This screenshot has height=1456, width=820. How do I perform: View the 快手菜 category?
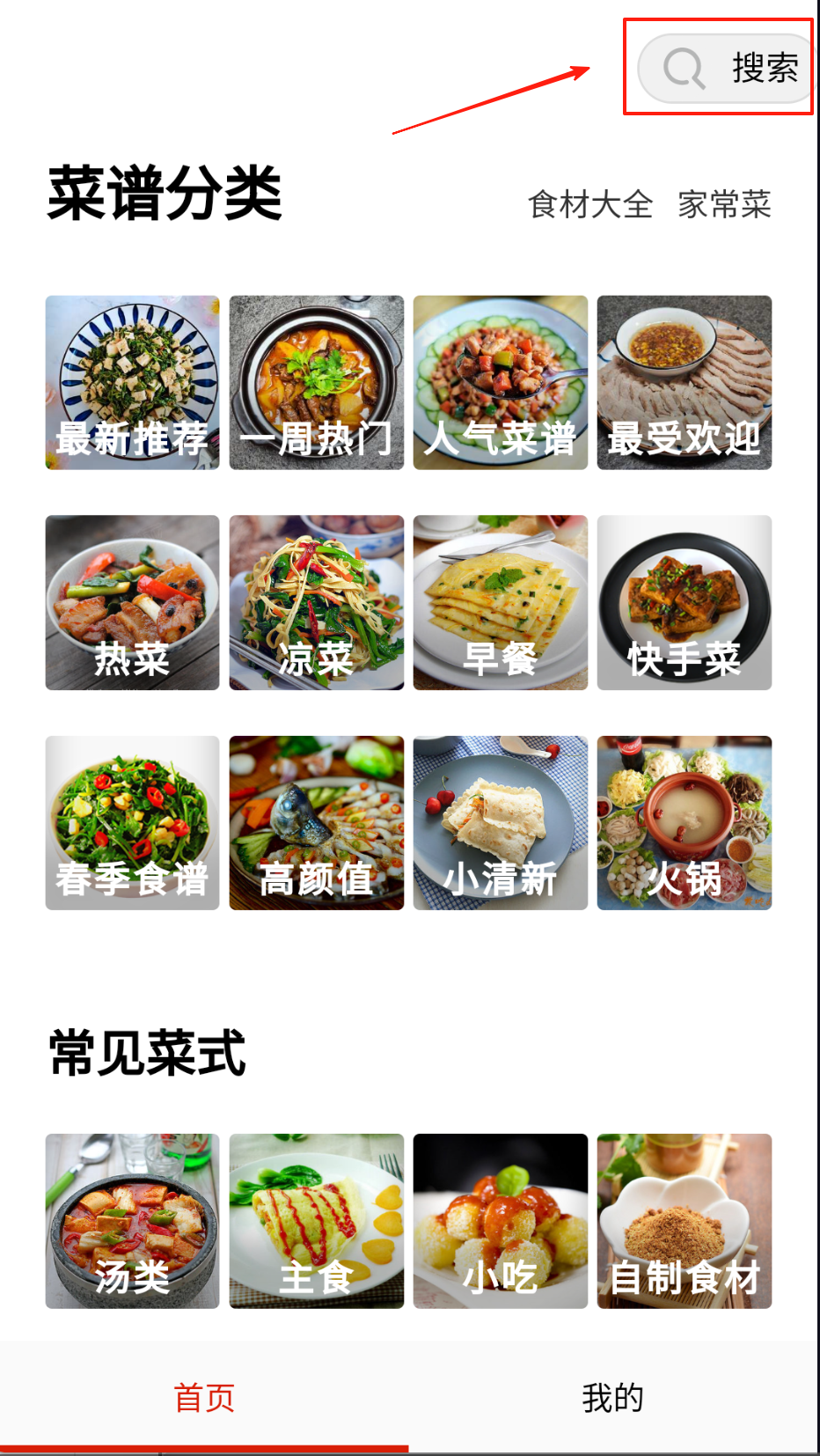(685, 602)
